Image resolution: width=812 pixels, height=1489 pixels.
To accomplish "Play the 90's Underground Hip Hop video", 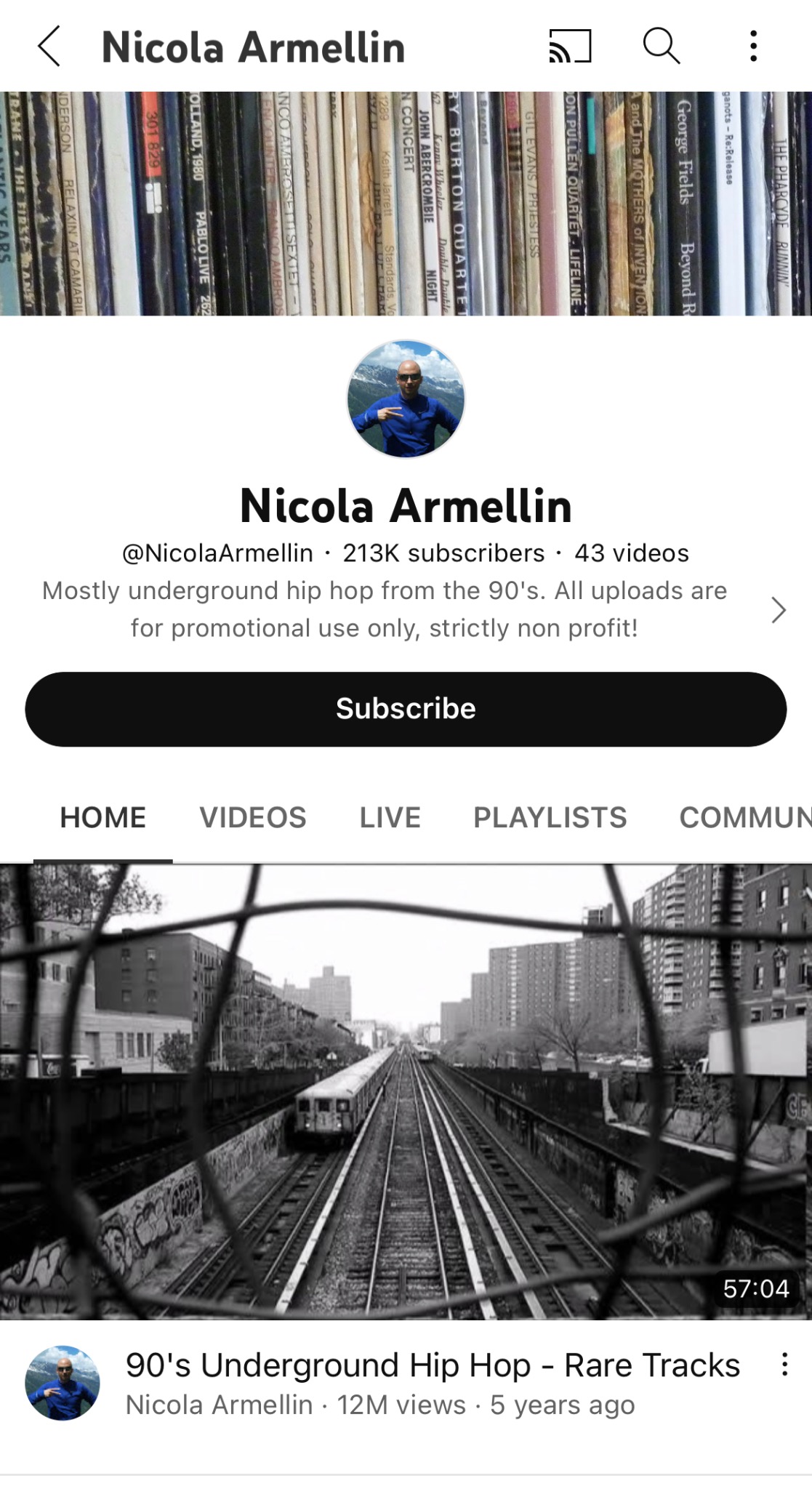I will click(406, 1091).
